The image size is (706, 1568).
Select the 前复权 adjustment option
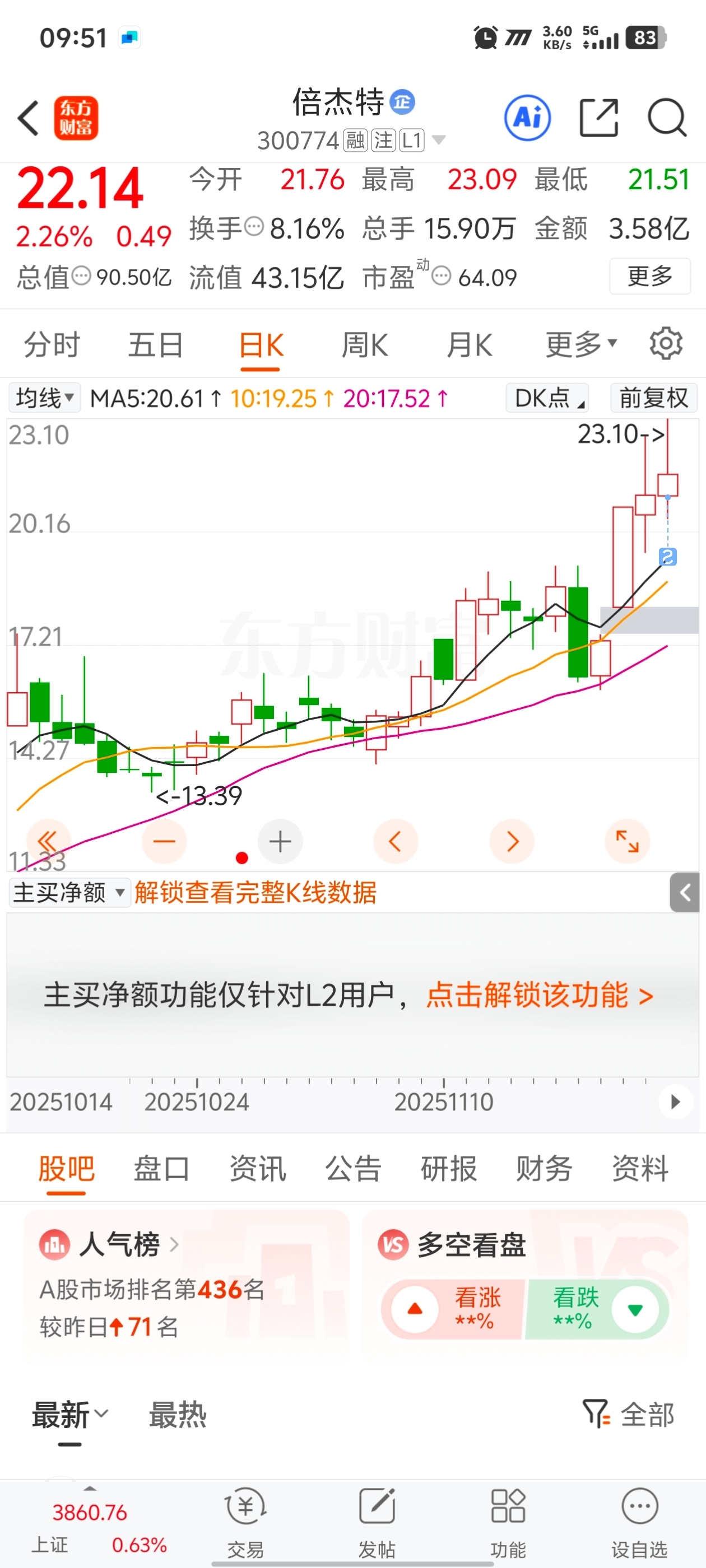(654, 398)
